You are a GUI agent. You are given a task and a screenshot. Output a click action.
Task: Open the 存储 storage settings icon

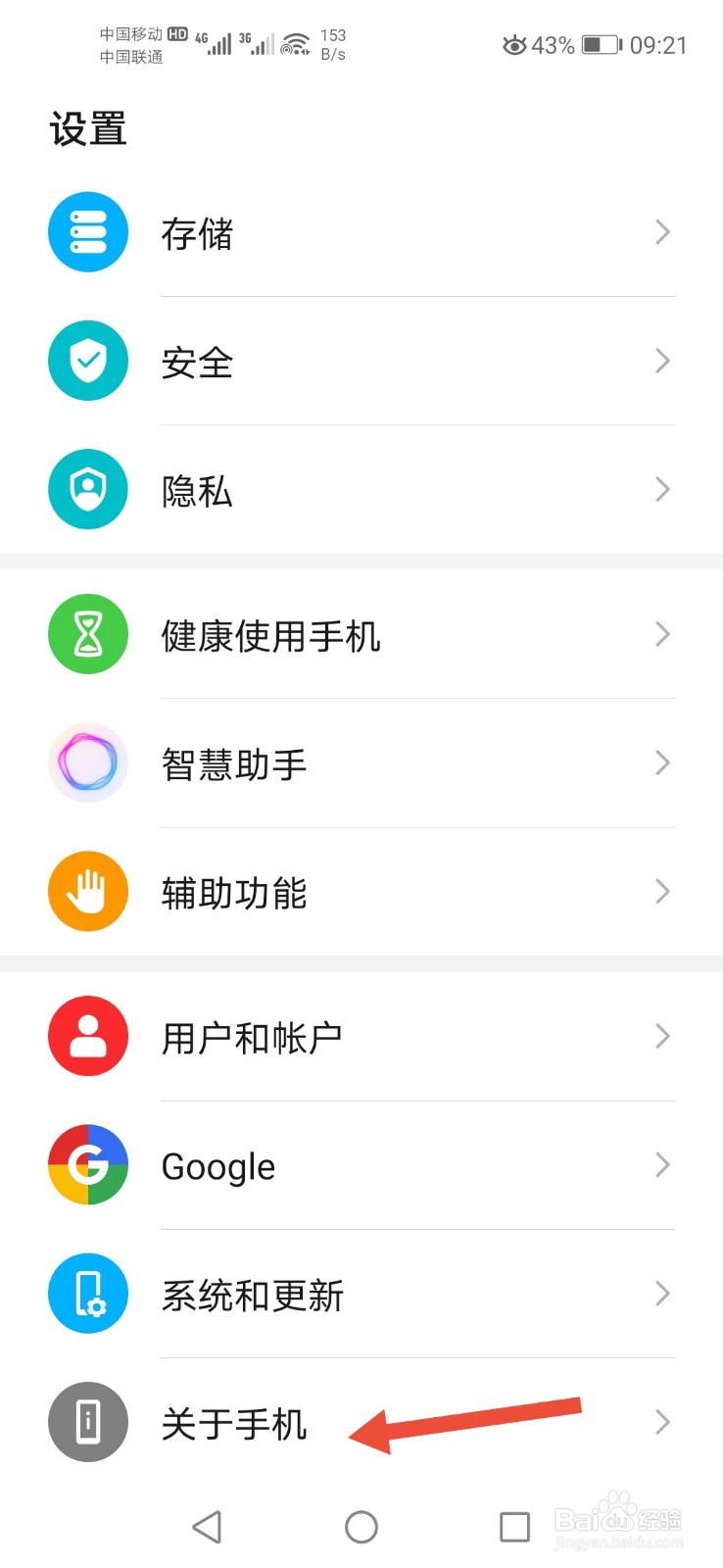point(88,231)
